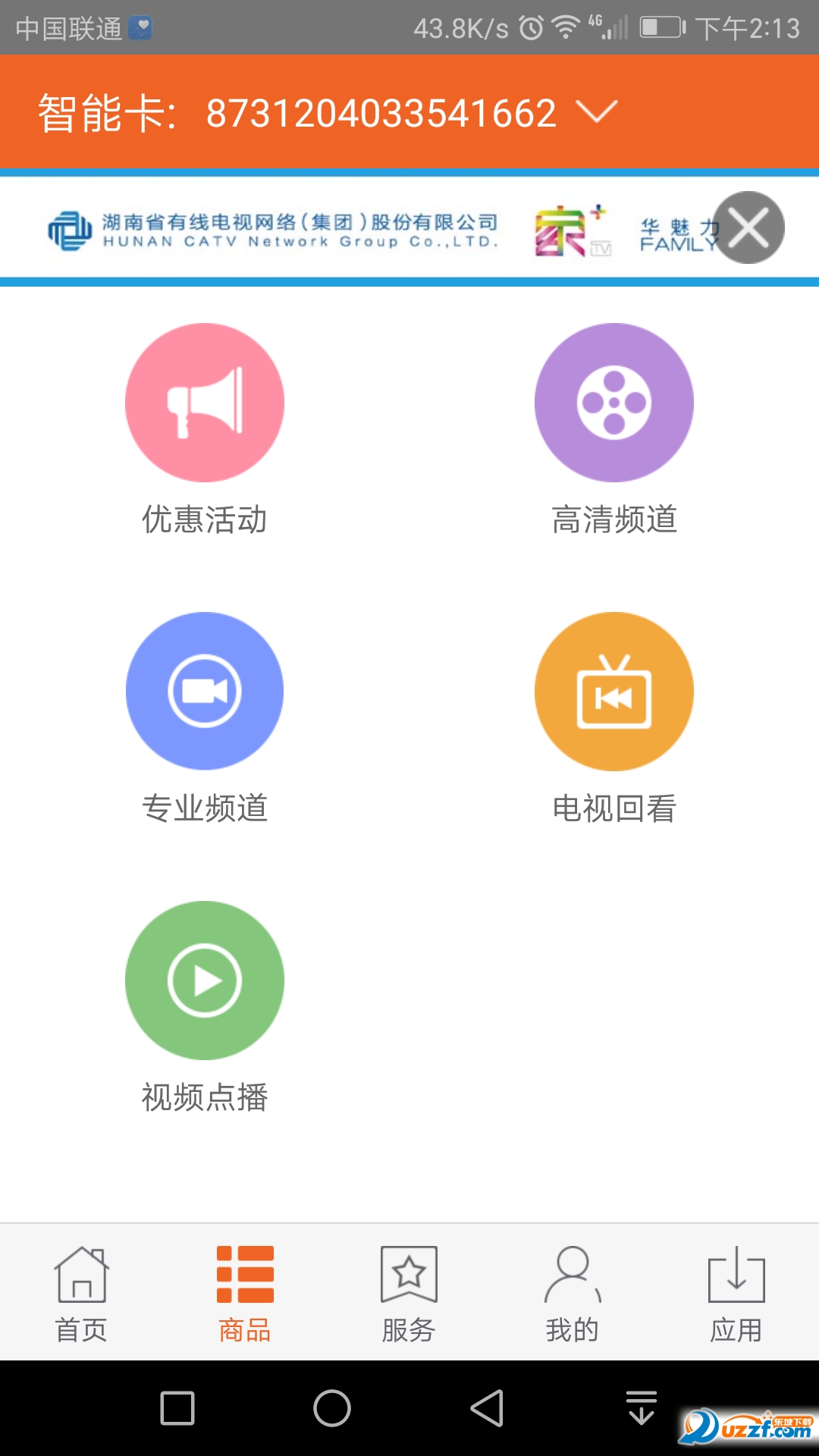This screenshot has height=1456, width=819.
Task: Close the Hunan CATV banner ad
Action: [749, 227]
